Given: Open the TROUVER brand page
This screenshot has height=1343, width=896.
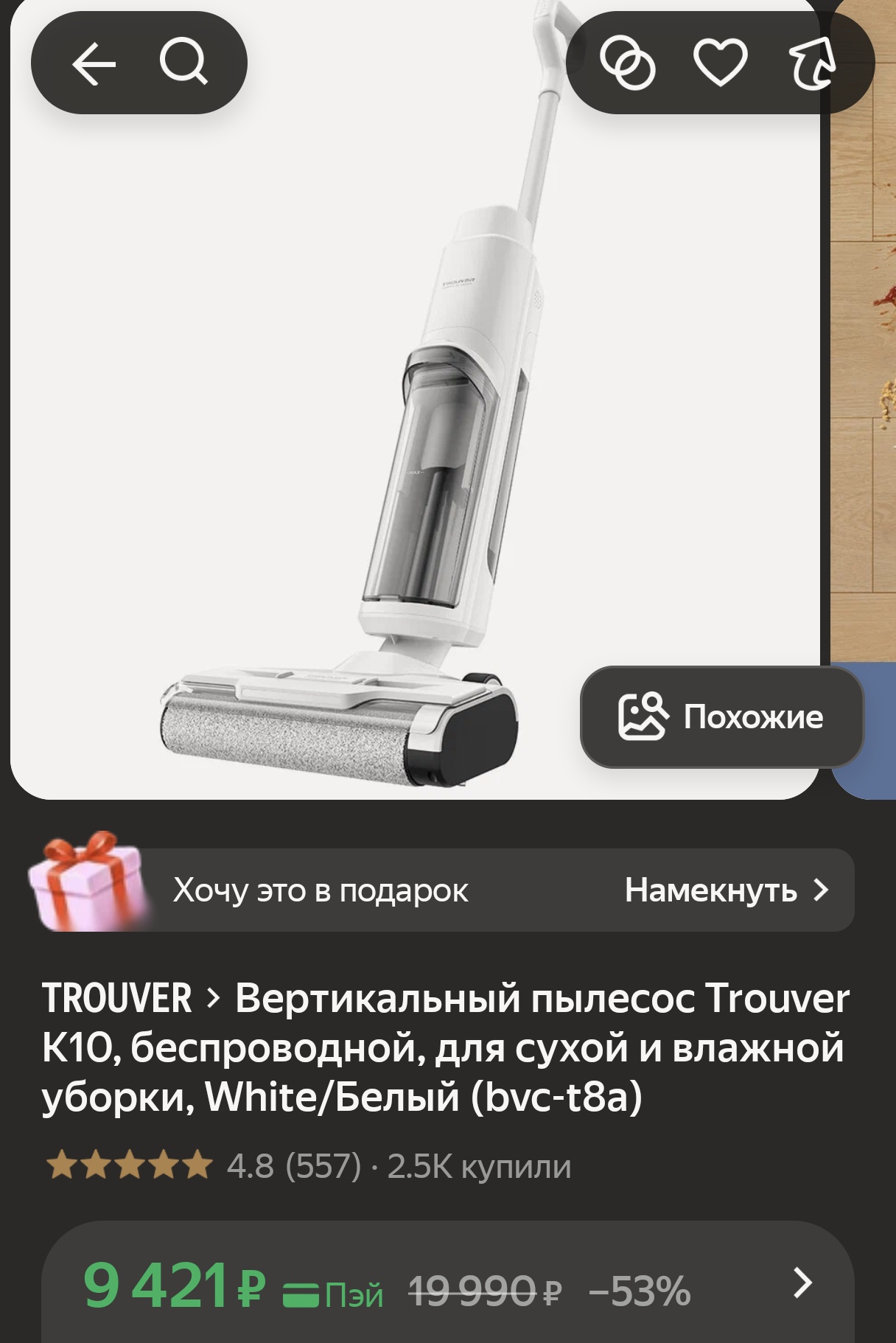Looking at the screenshot, I should pyautogui.click(x=117, y=999).
